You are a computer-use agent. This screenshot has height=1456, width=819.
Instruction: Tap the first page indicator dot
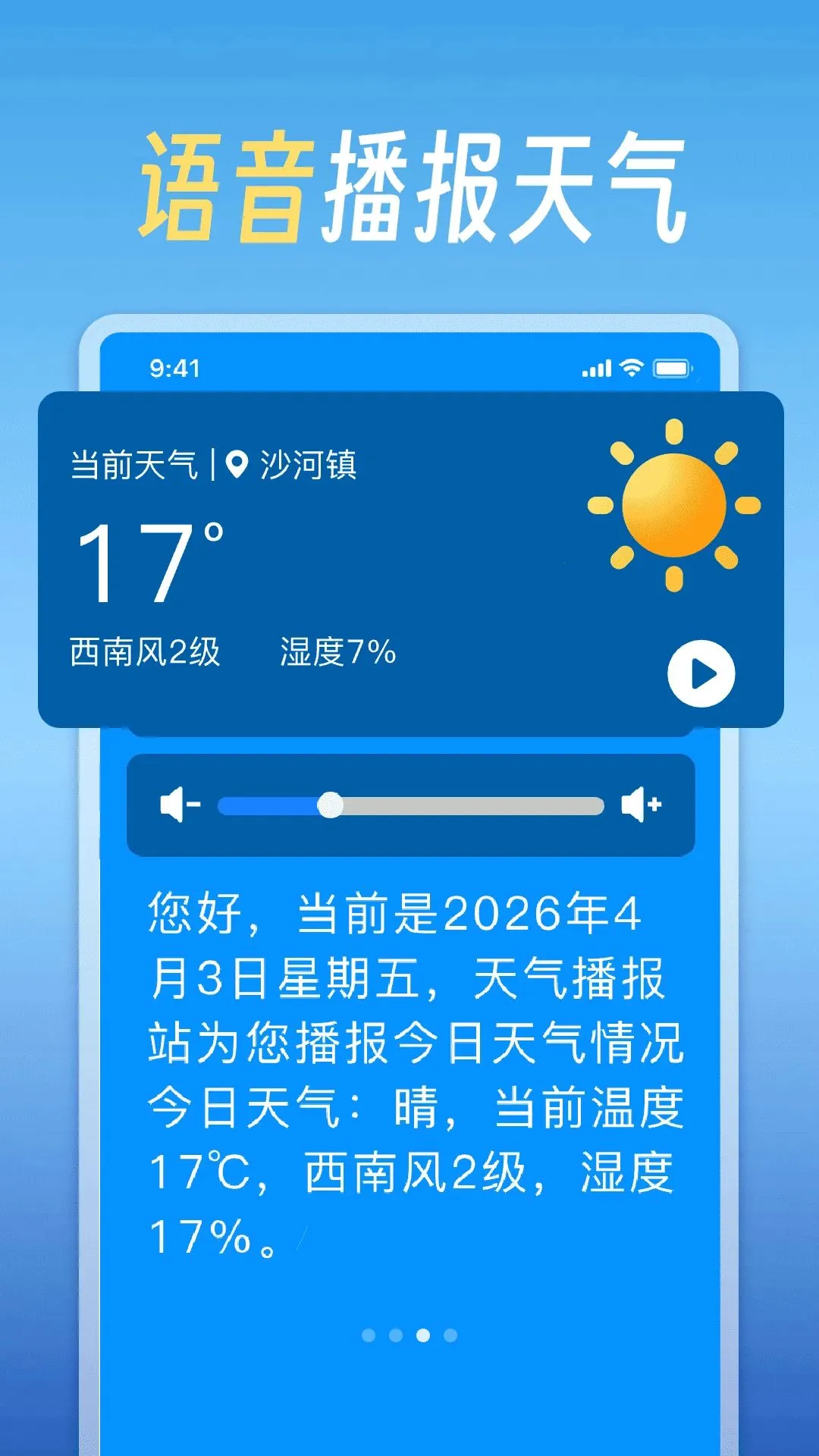coord(368,1335)
